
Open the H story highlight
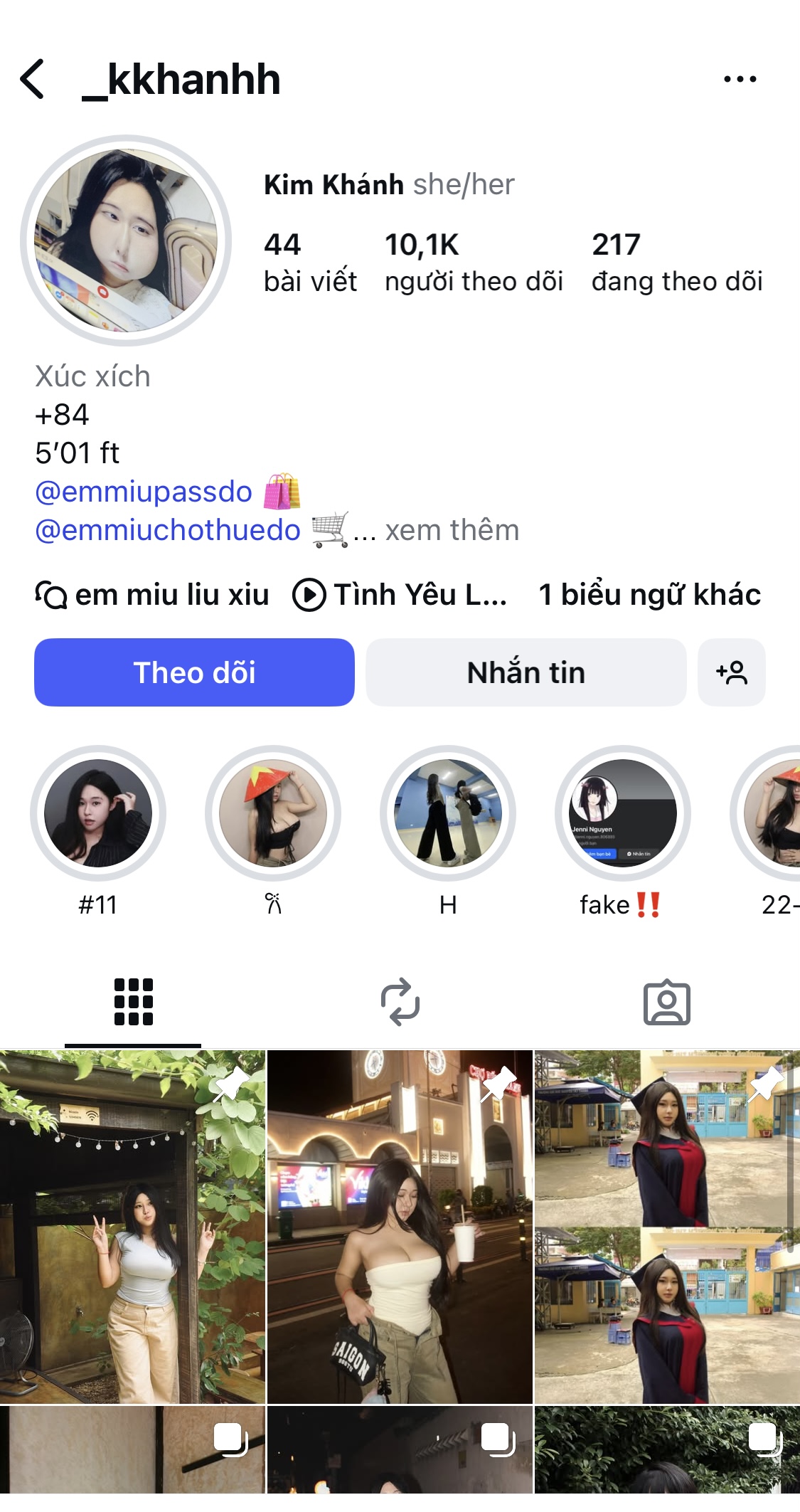448,813
